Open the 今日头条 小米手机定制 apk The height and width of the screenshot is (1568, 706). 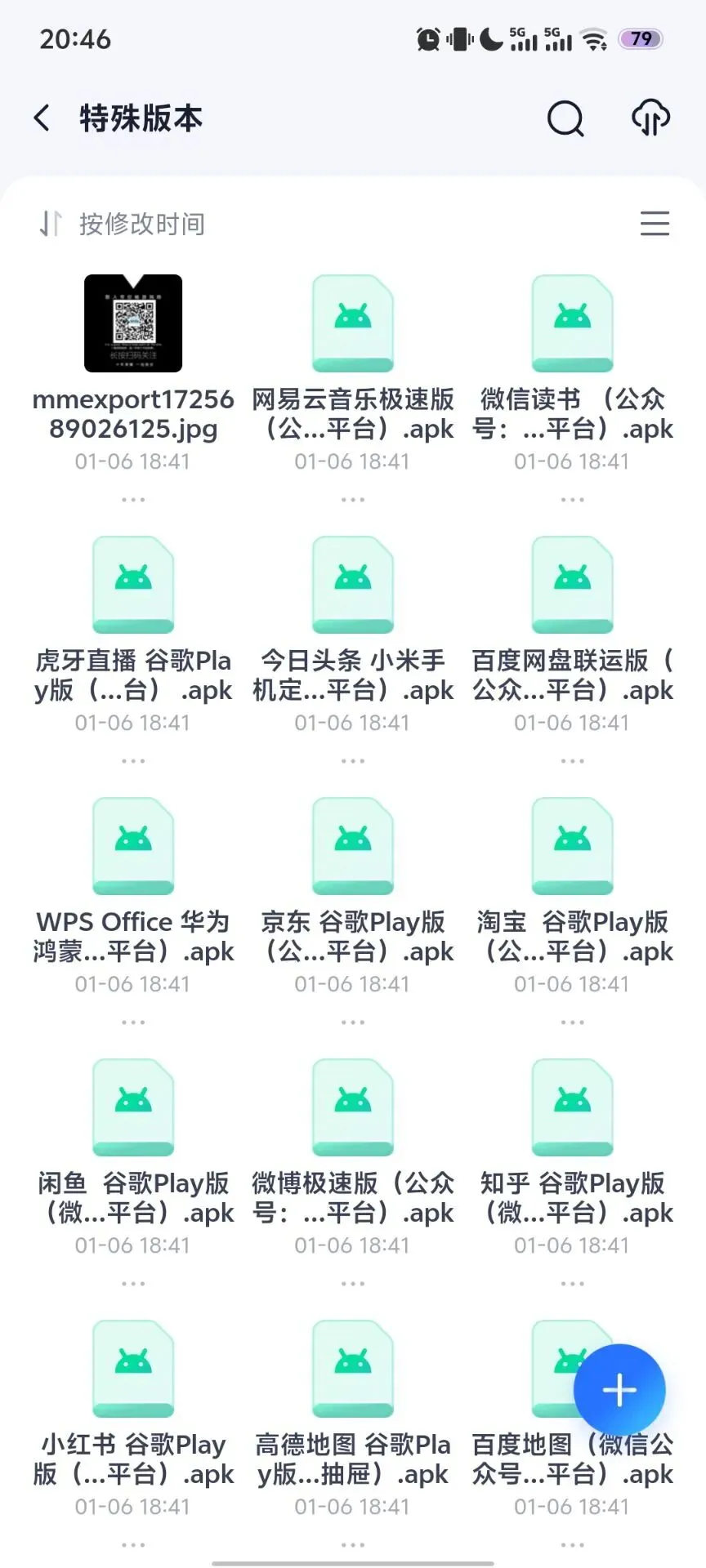(353, 585)
